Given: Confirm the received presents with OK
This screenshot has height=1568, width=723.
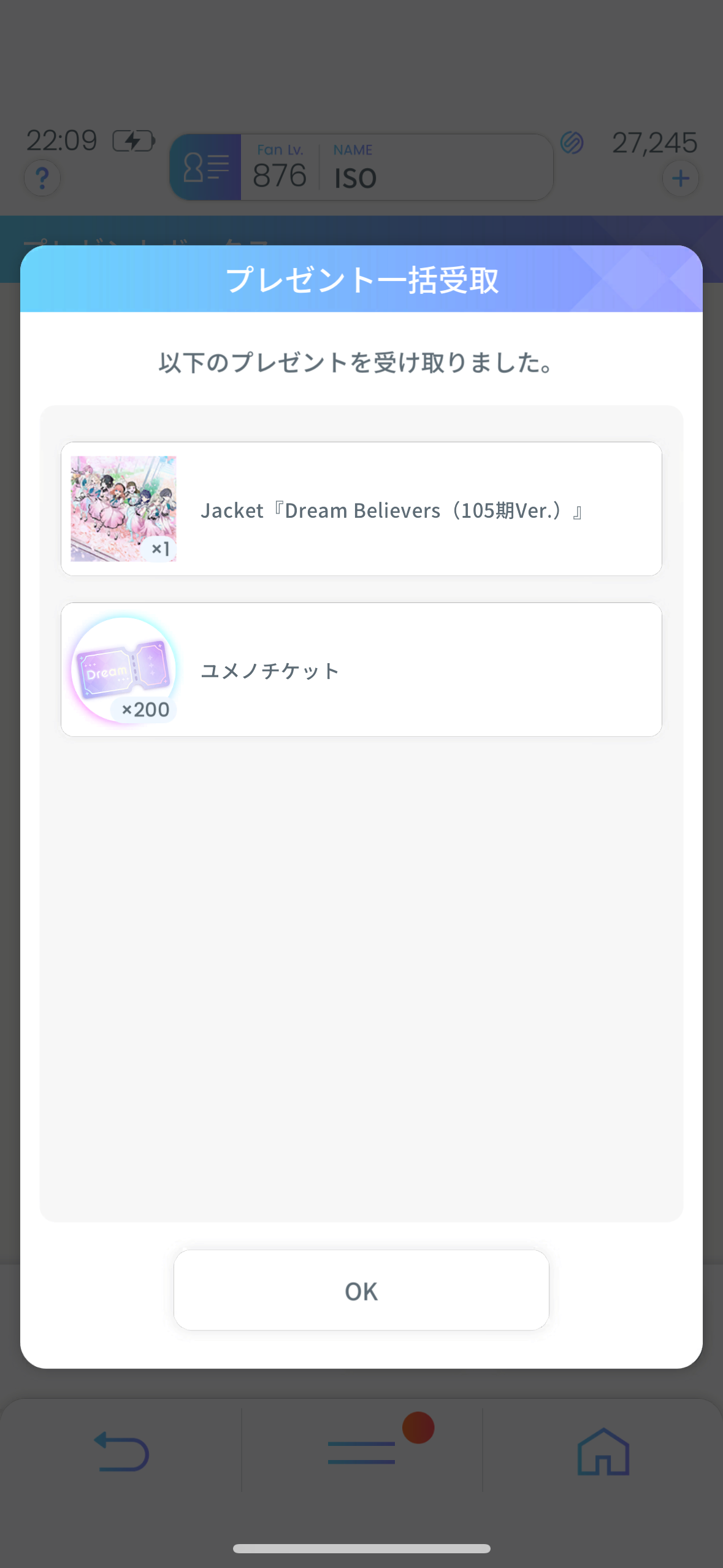Looking at the screenshot, I should pyautogui.click(x=361, y=1289).
